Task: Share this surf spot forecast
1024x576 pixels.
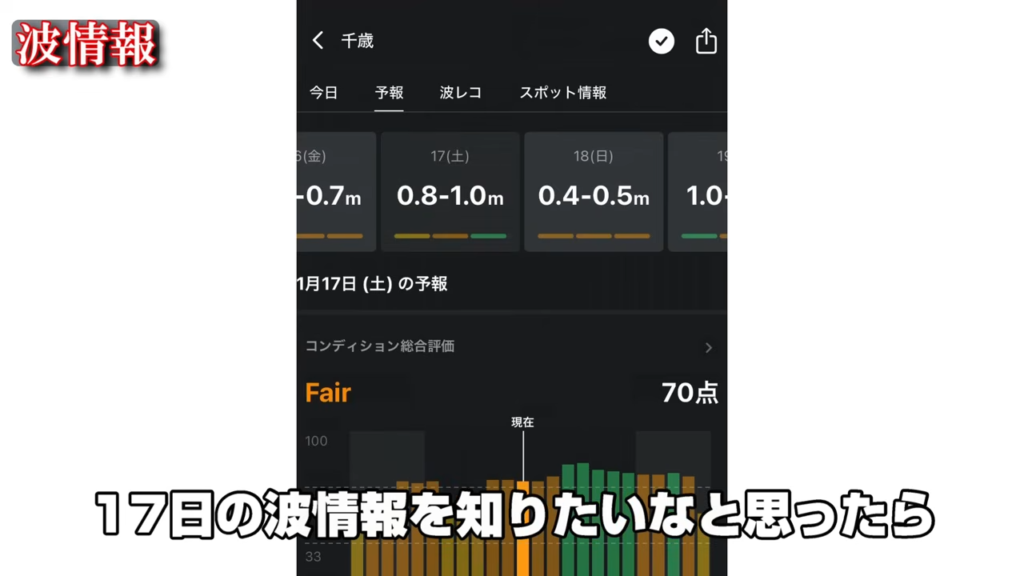Action: pyautogui.click(x=706, y=41)
